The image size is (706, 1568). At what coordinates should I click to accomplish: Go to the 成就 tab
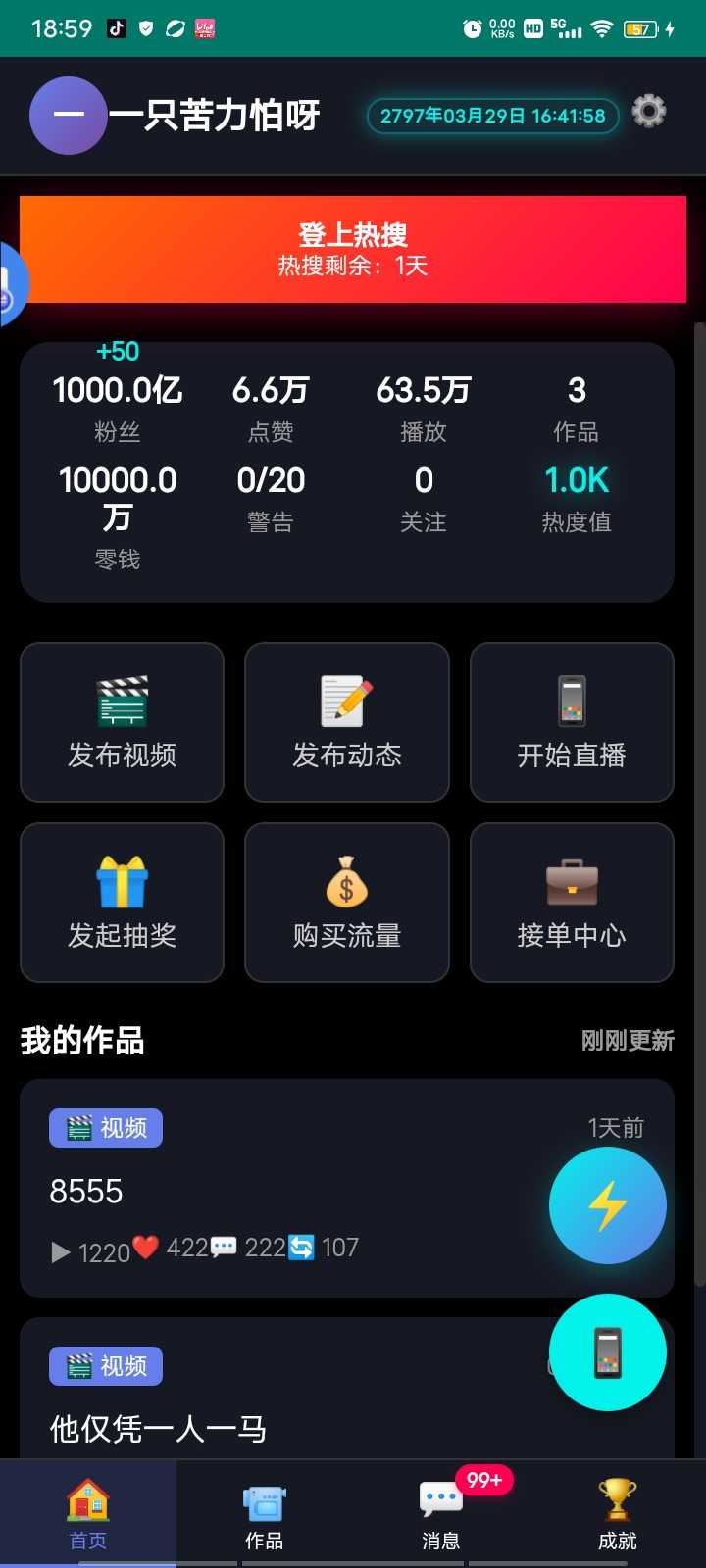click(618, 1514)
